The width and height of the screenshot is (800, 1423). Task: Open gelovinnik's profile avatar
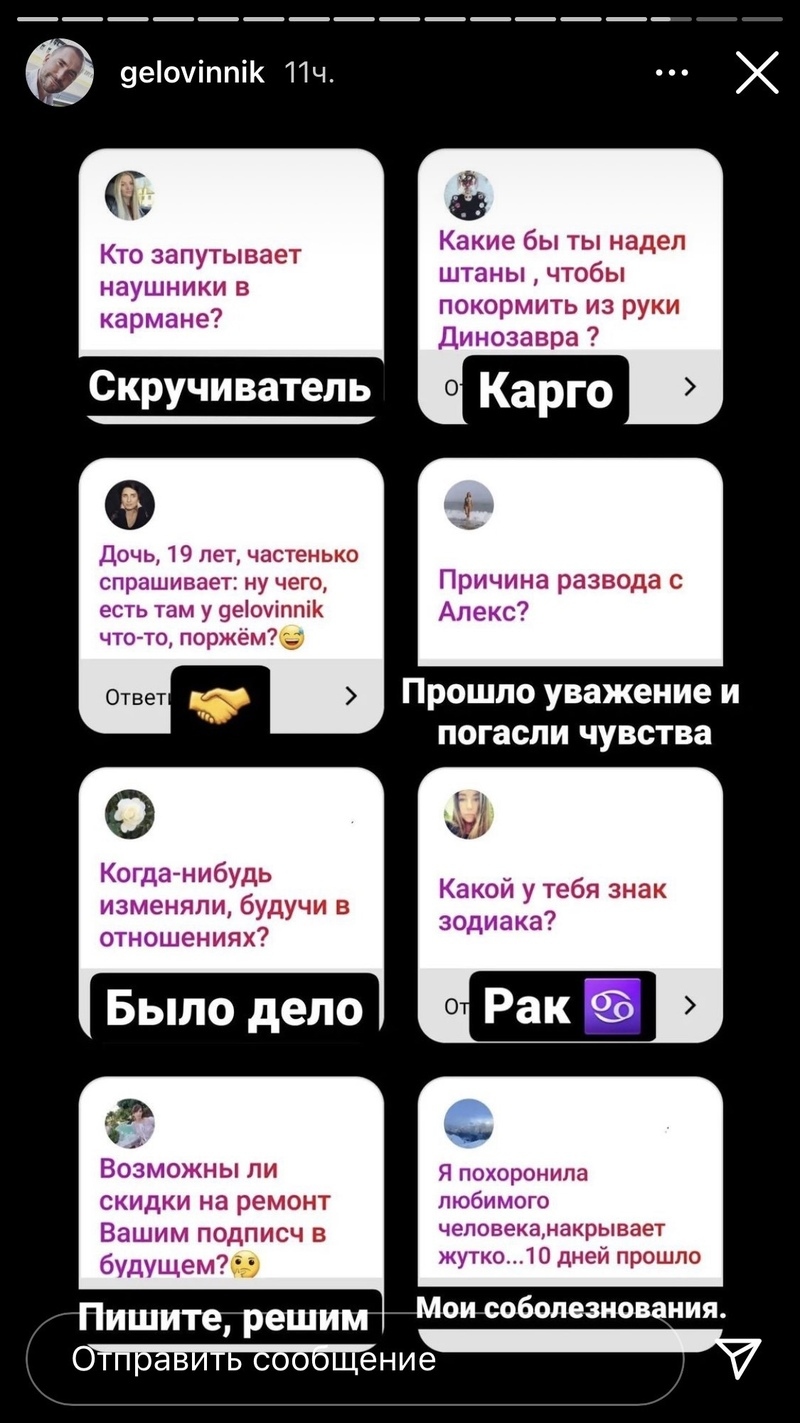pos(58,72)
